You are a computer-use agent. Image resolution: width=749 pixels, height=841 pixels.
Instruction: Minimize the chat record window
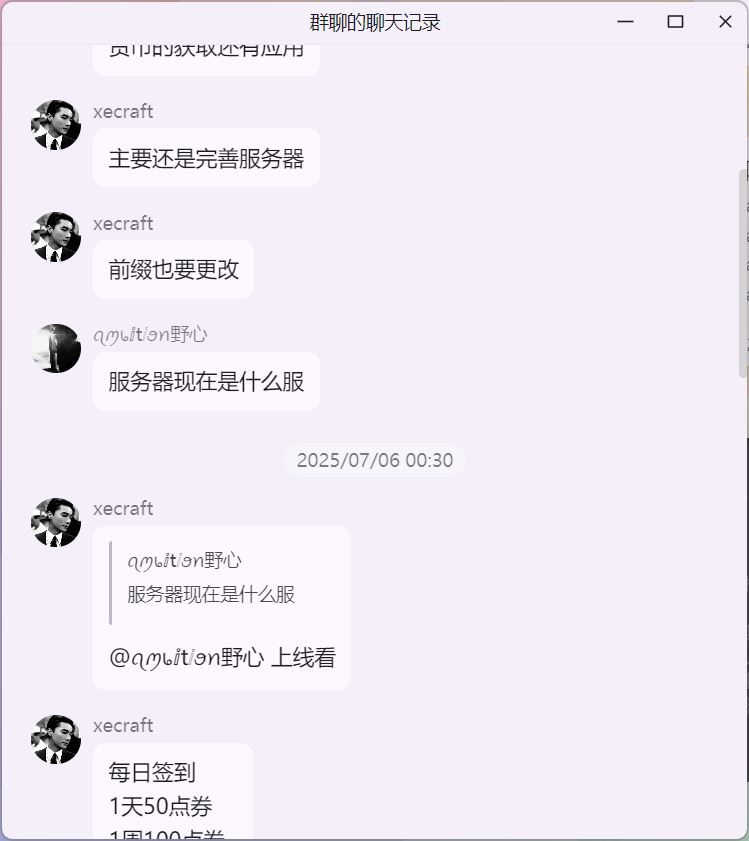(x=626, y=22)
